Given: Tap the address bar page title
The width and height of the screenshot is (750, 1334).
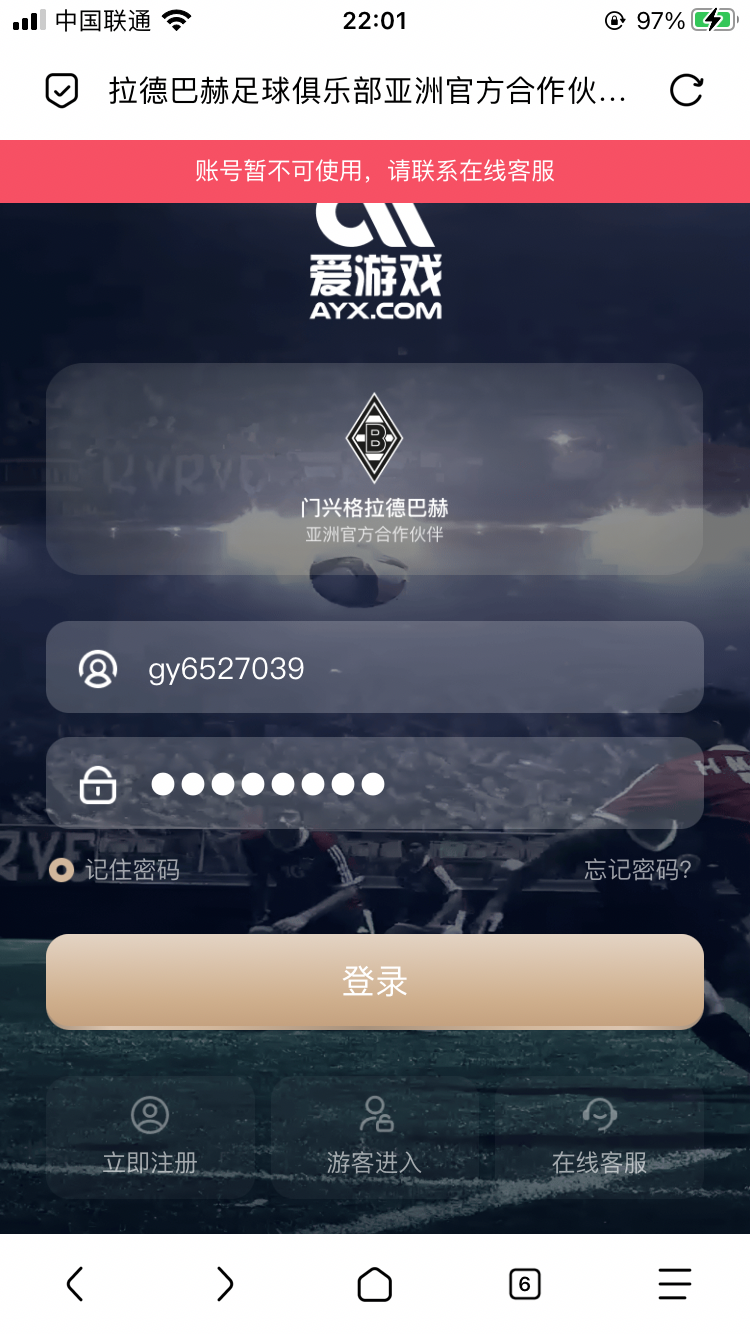Looking at the screenshot, I should (368, 92).
